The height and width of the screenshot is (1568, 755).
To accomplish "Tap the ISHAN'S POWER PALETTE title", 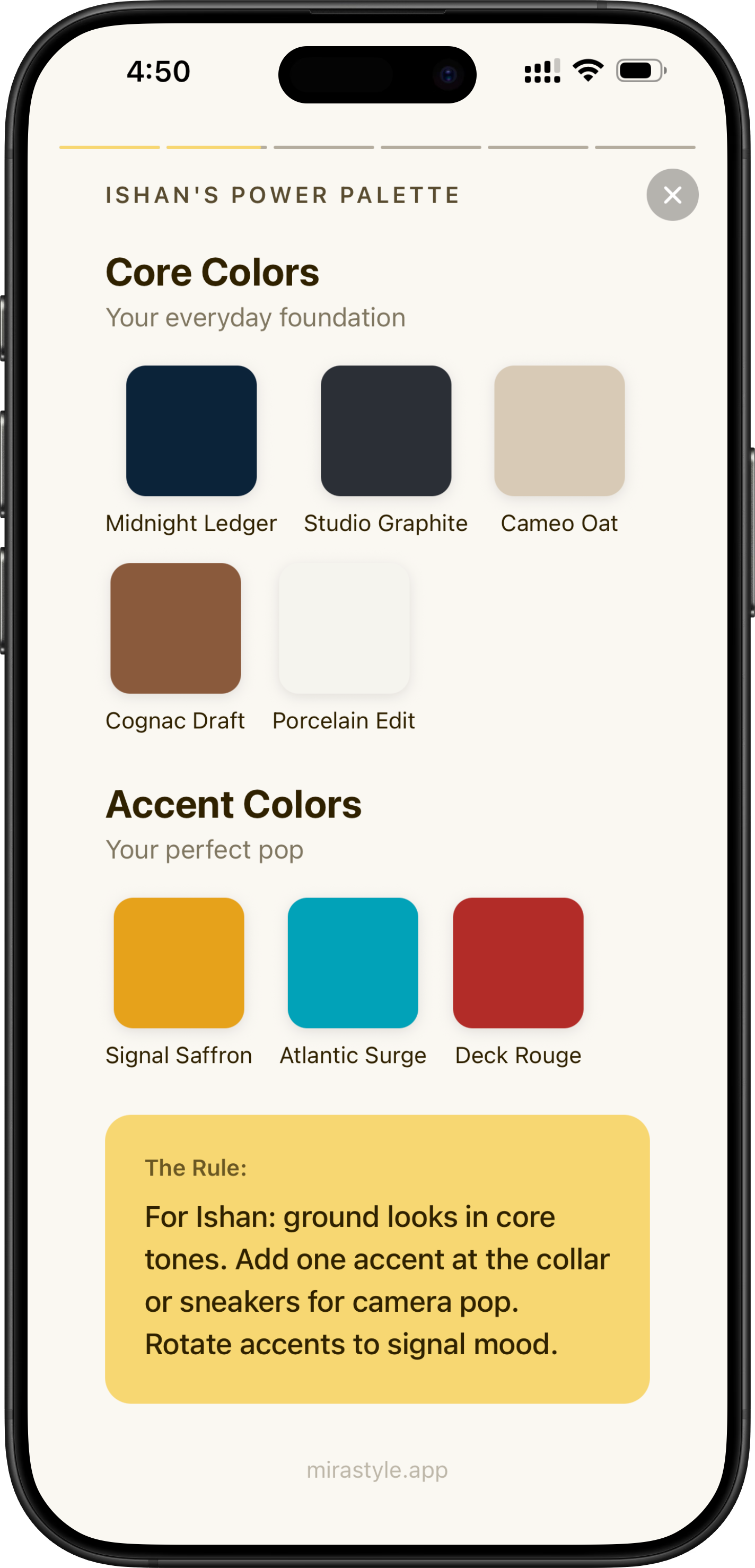I will (282, 195).
